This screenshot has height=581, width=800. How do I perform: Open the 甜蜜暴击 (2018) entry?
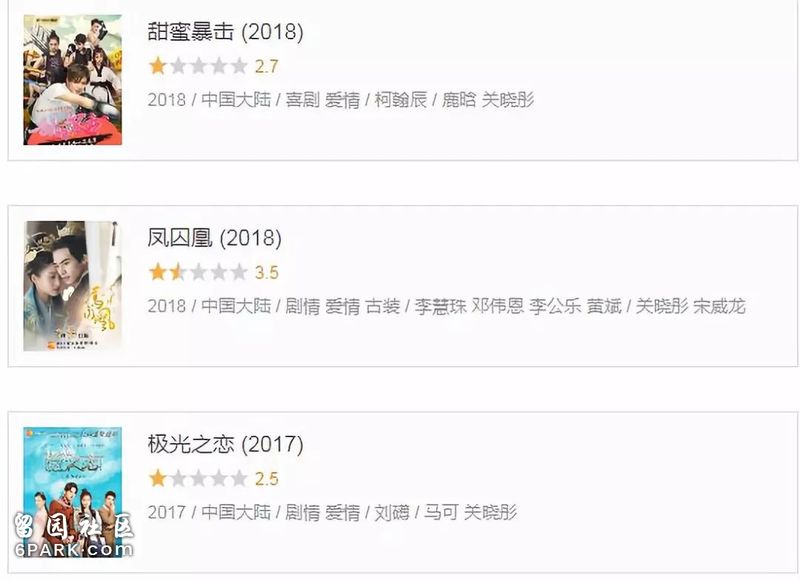225,32
